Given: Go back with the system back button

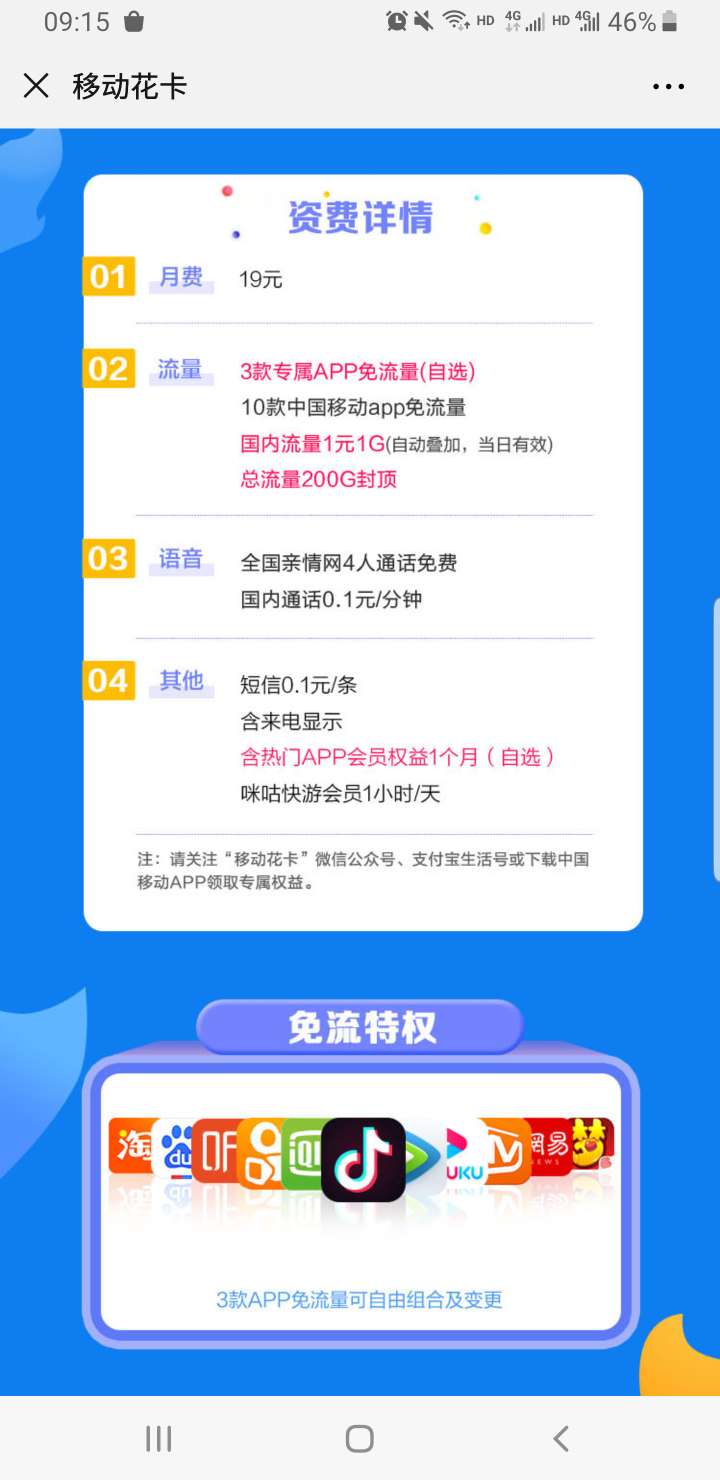Looking at the screenshot, I should [561, 1439].
